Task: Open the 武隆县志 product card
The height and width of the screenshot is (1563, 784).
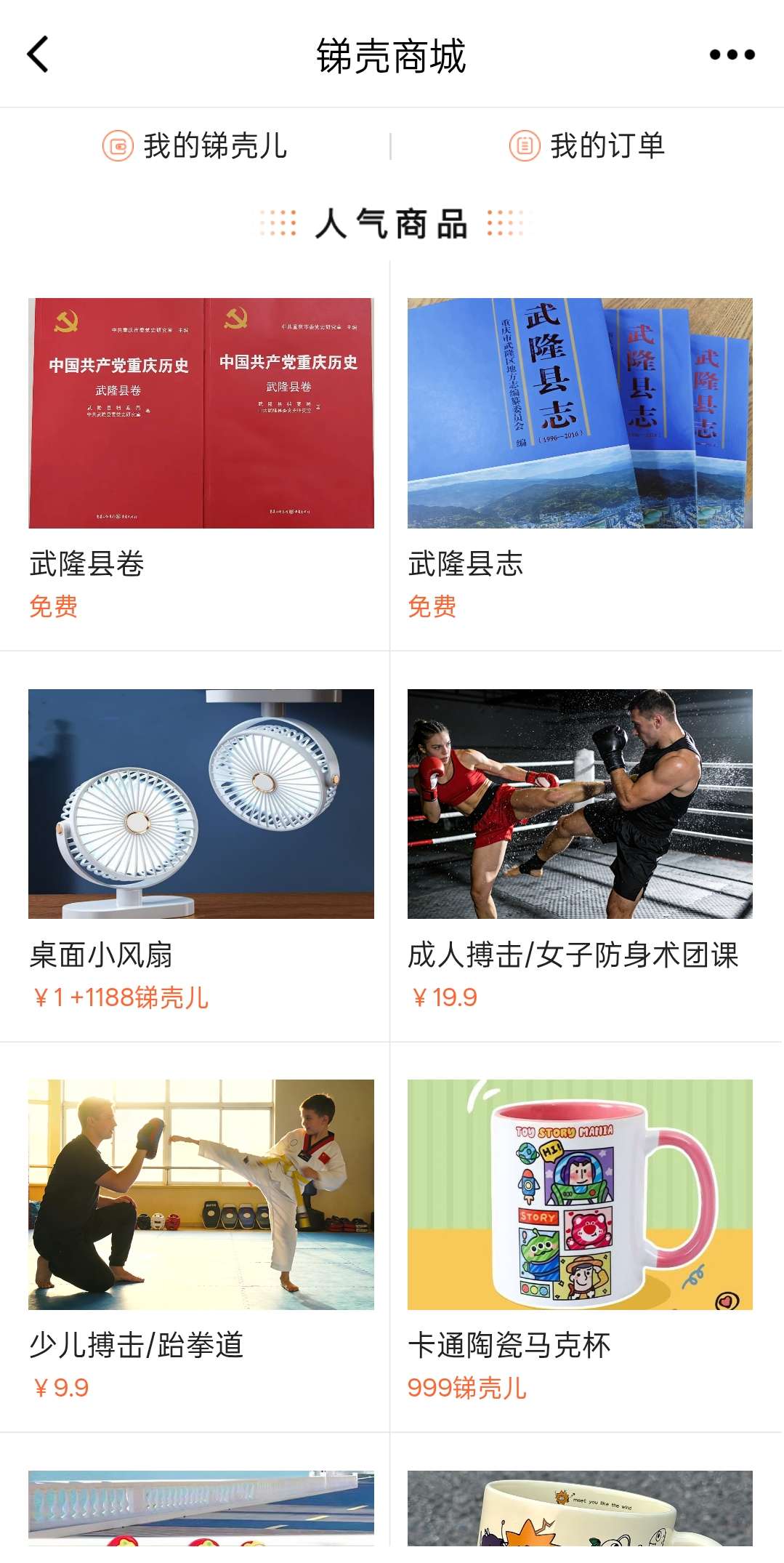Action: (x=580, y=413)
